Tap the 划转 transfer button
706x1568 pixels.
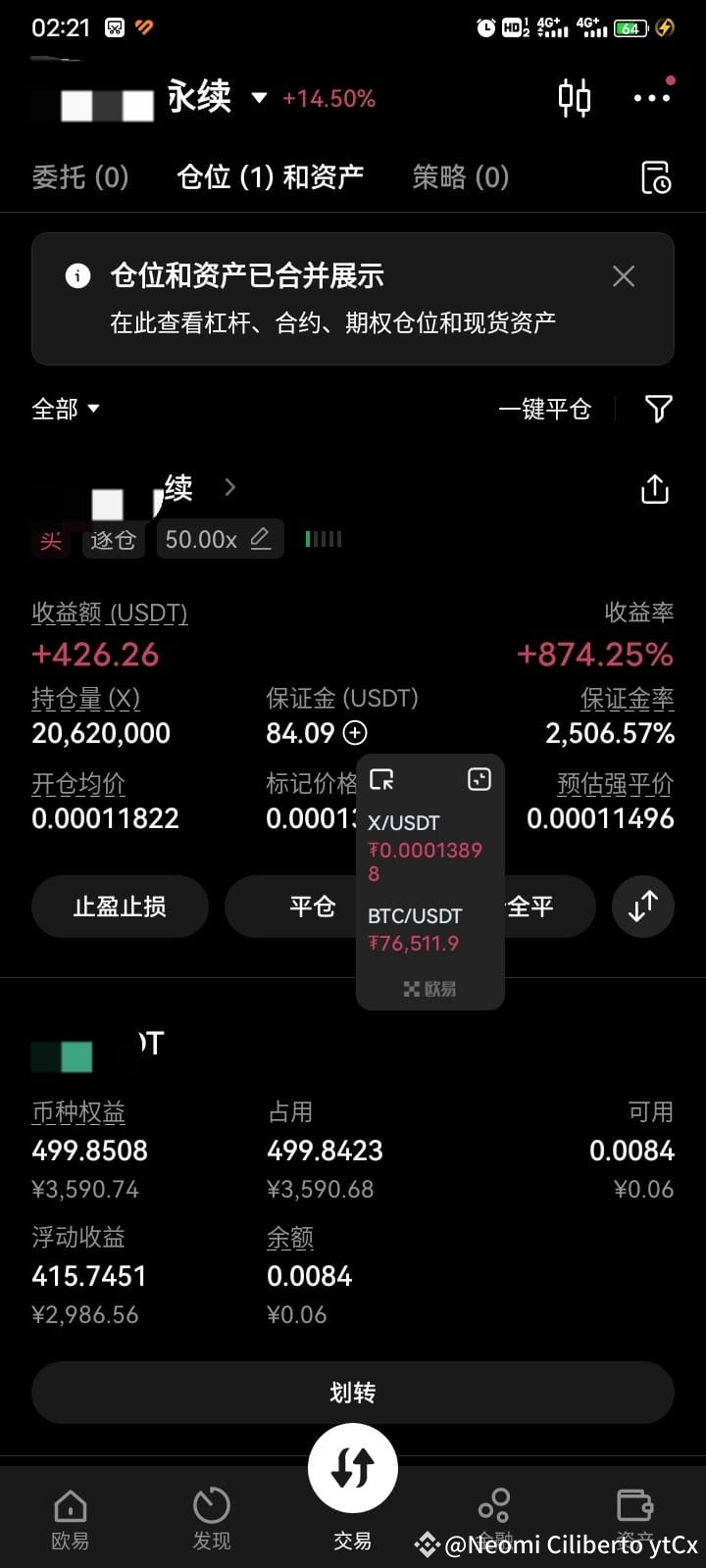point(353,1392)
